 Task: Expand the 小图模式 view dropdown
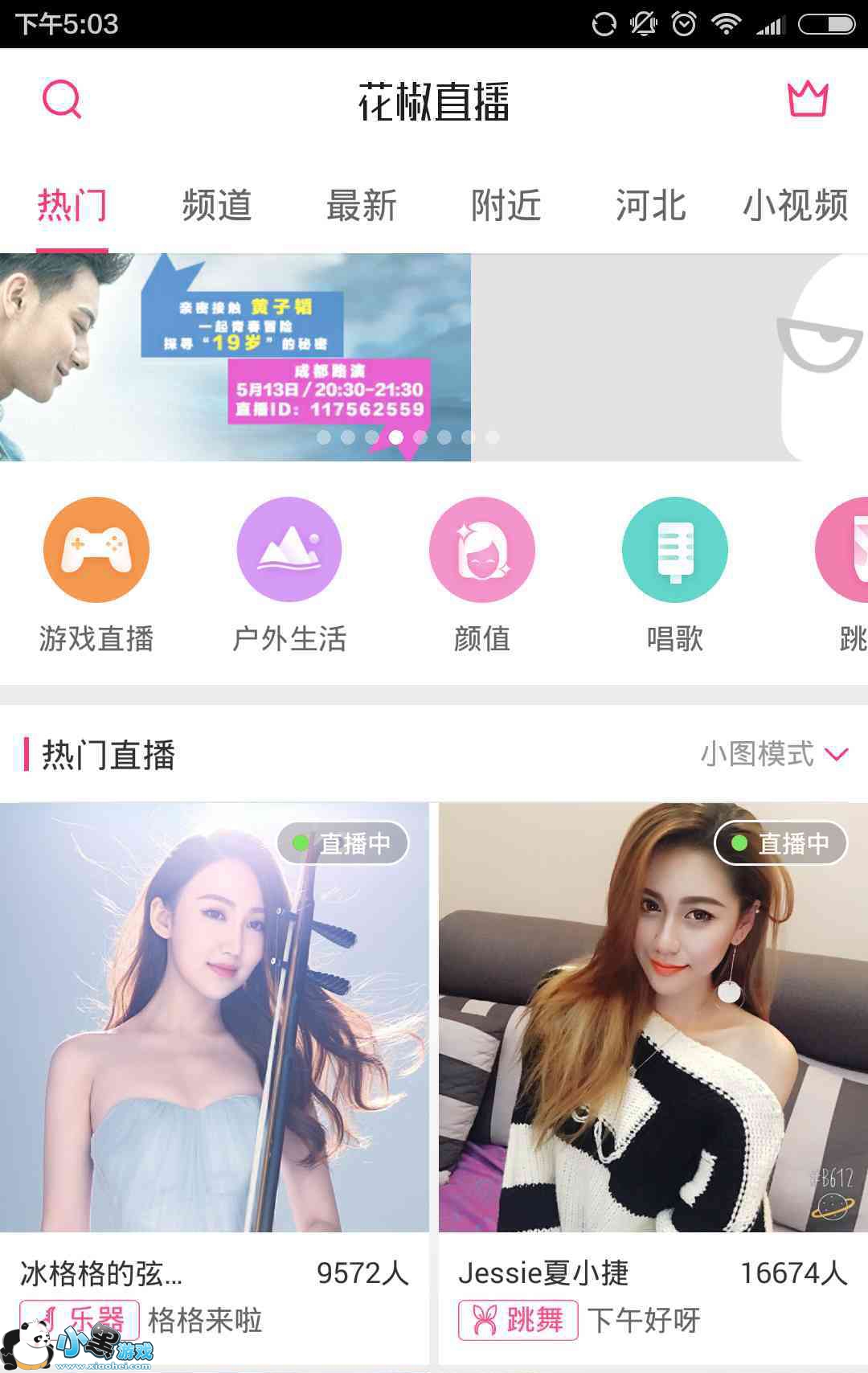click(773, 754)
